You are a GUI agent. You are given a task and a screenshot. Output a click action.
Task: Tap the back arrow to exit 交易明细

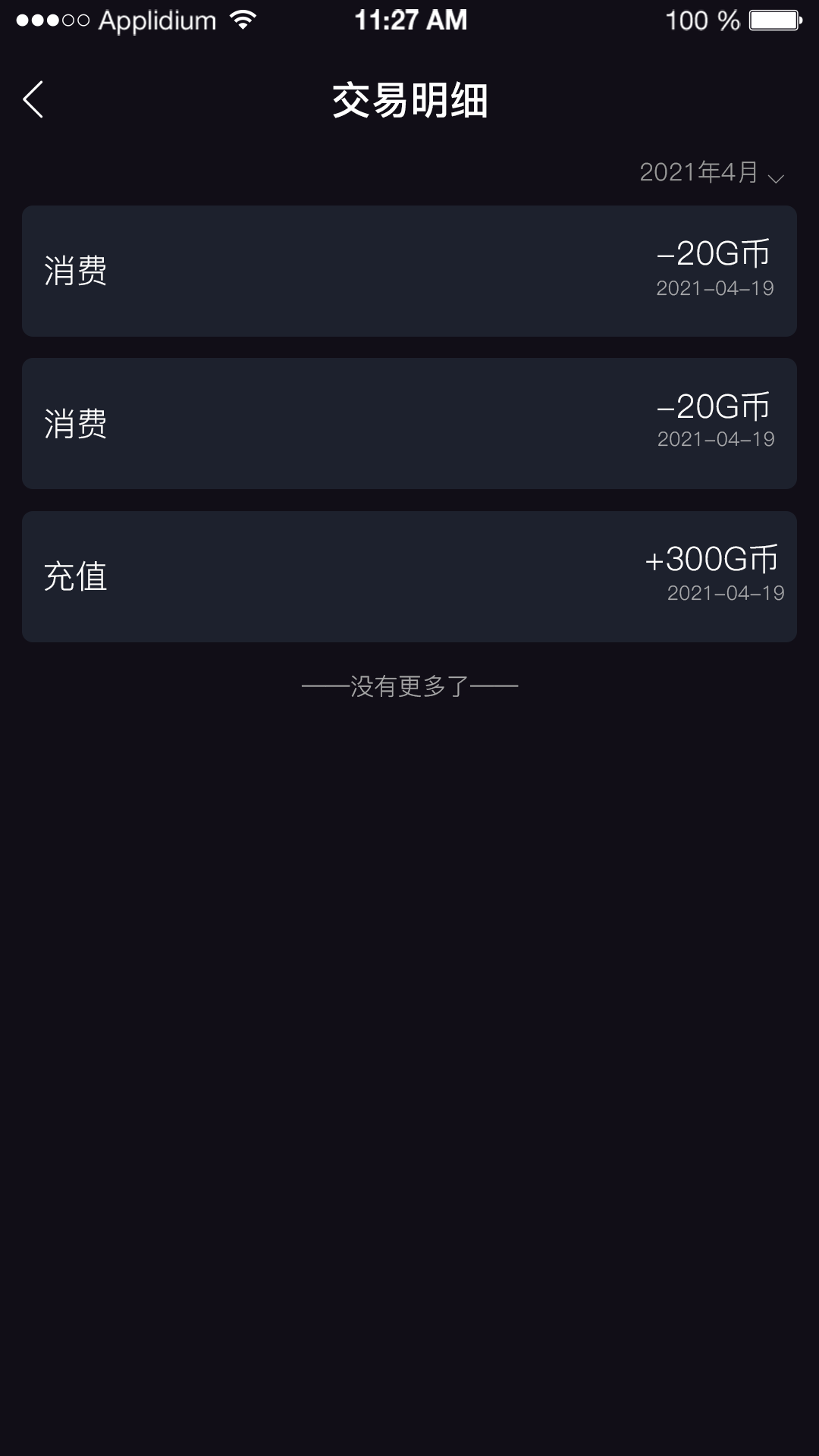(x=33, y=99)
